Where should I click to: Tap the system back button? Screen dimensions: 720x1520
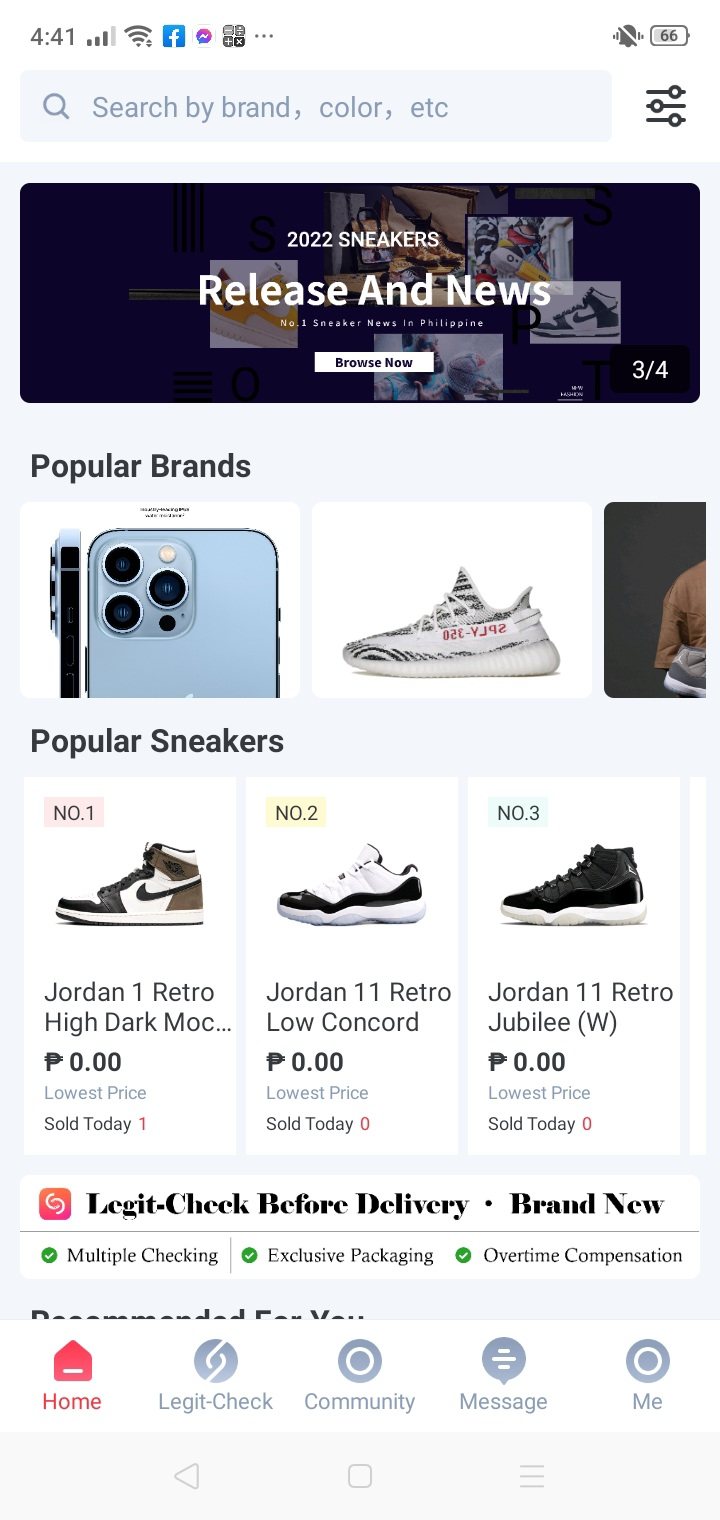[187, 1476]
